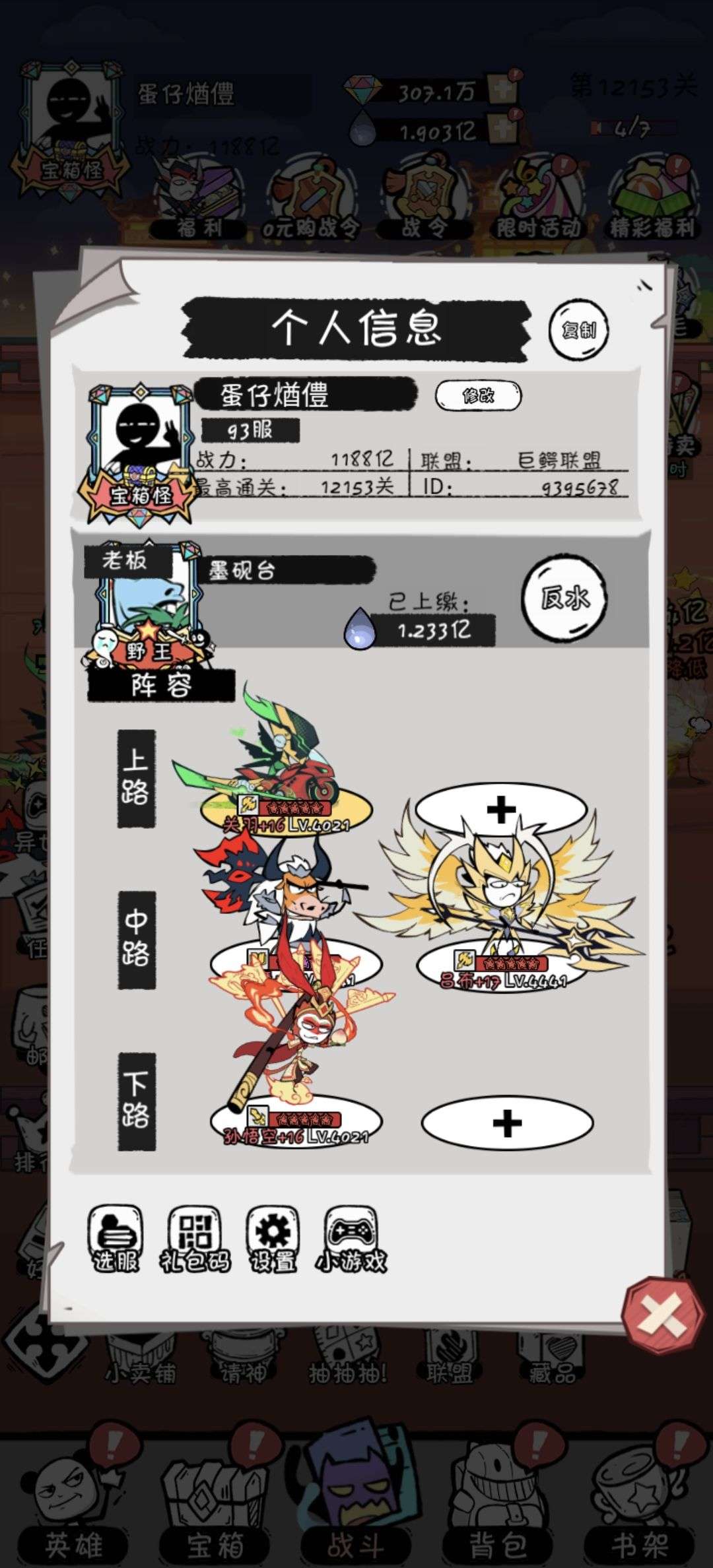
Task: Open 选服 server selection
Action: (116, 1239)
